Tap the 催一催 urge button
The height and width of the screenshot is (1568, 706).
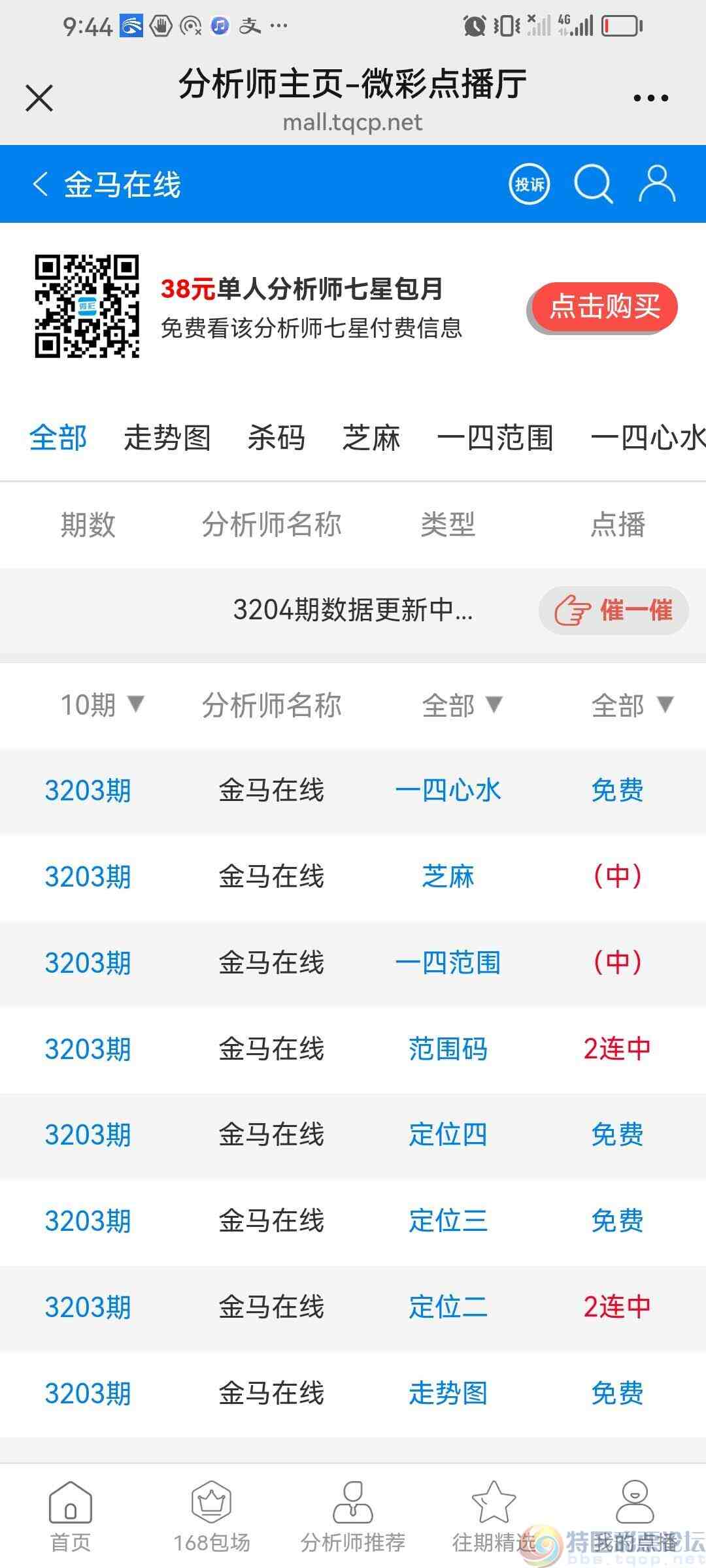pyautogui.click(x=613, y=612)
